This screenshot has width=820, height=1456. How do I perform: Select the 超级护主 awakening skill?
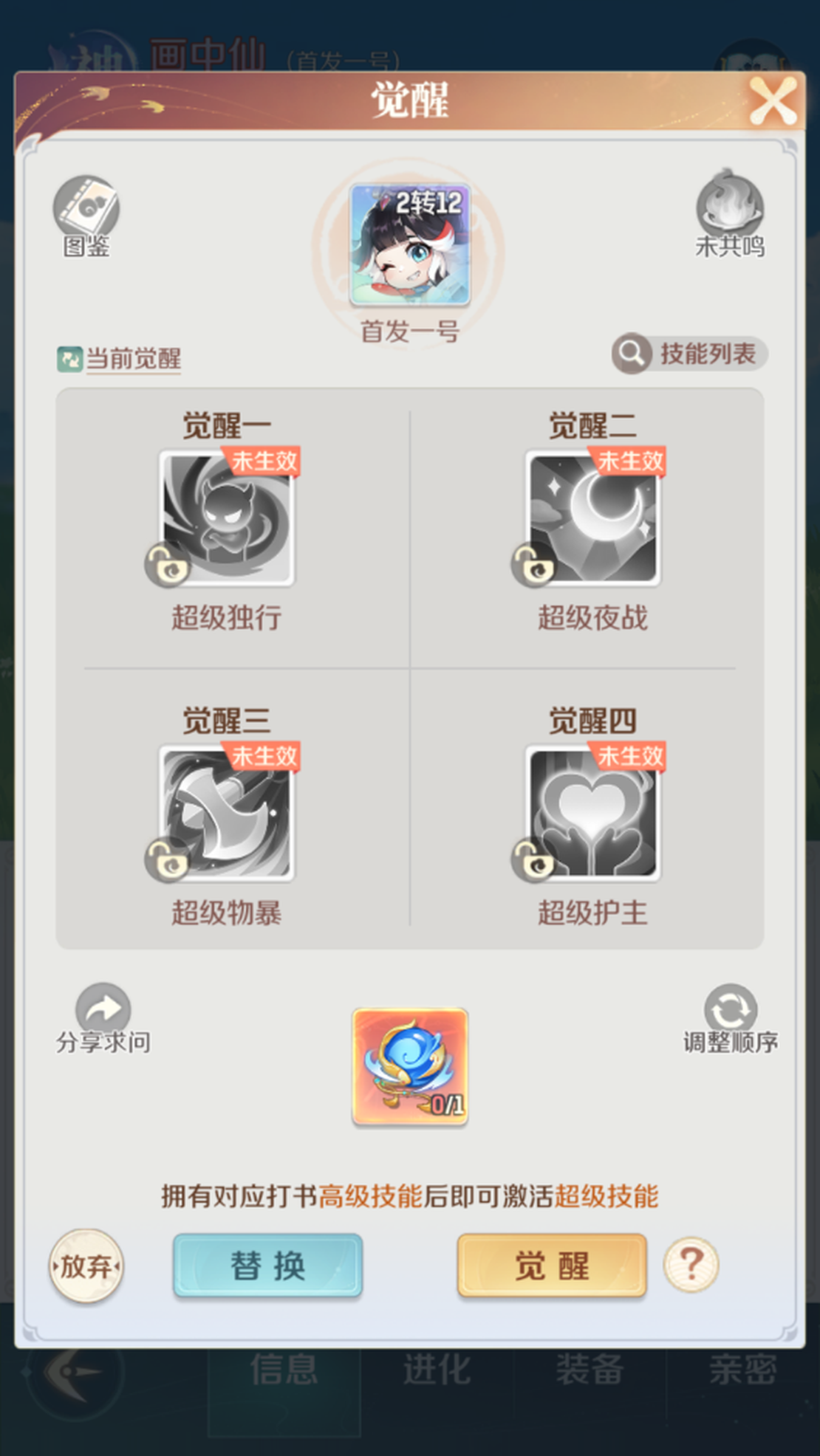(x=593, y=812)
